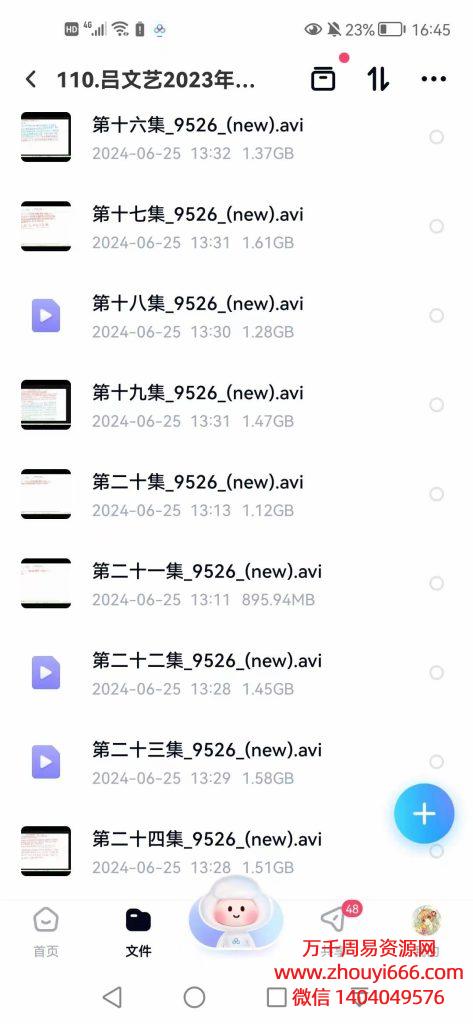473x1024 pixels.
Task: Open 第十六集_9526_(new).avi video
Action: pyautogui.click(x=236, y=137)
